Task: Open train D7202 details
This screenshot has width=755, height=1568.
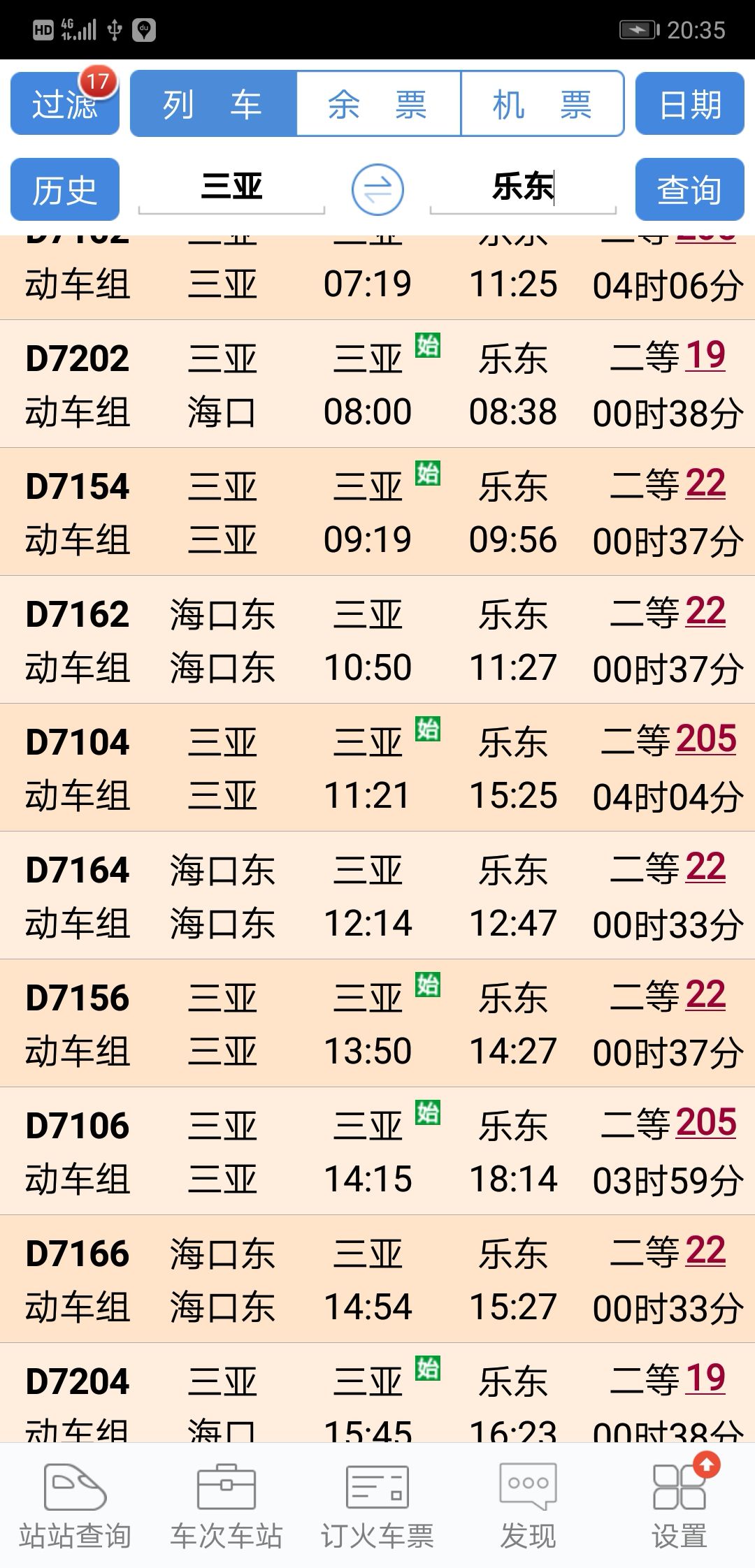Action: (x=377, y=384)
